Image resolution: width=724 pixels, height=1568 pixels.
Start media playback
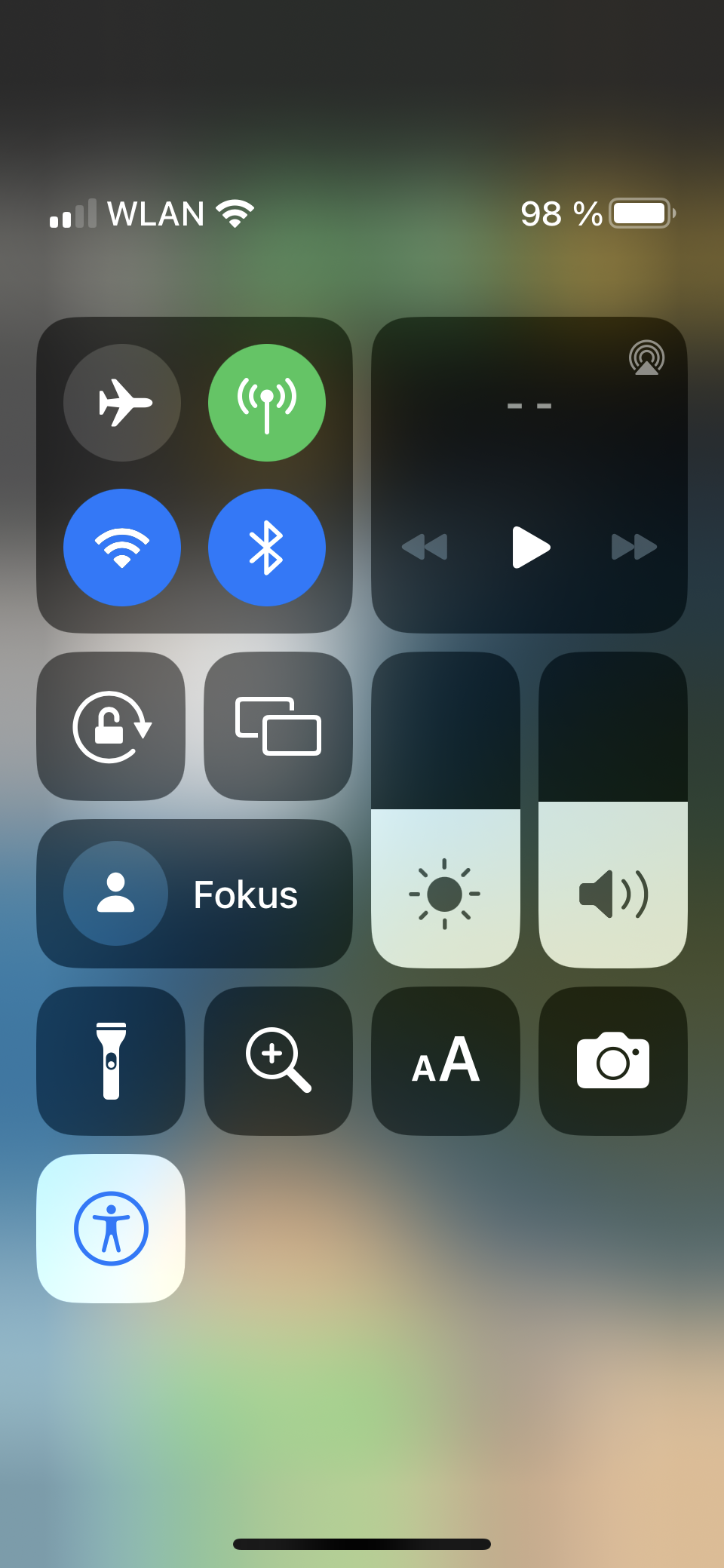tap(530, 547)
